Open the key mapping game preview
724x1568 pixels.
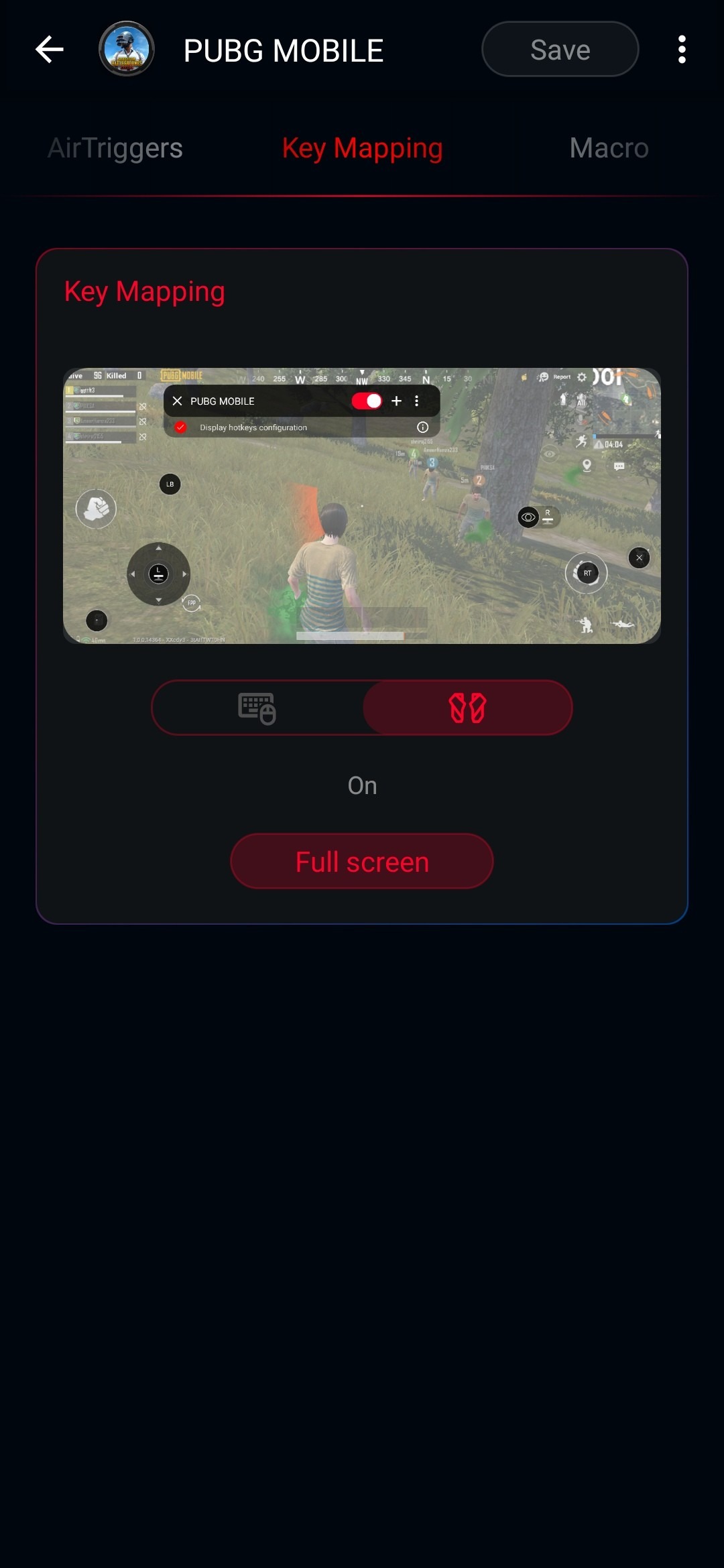coord(362,506)
